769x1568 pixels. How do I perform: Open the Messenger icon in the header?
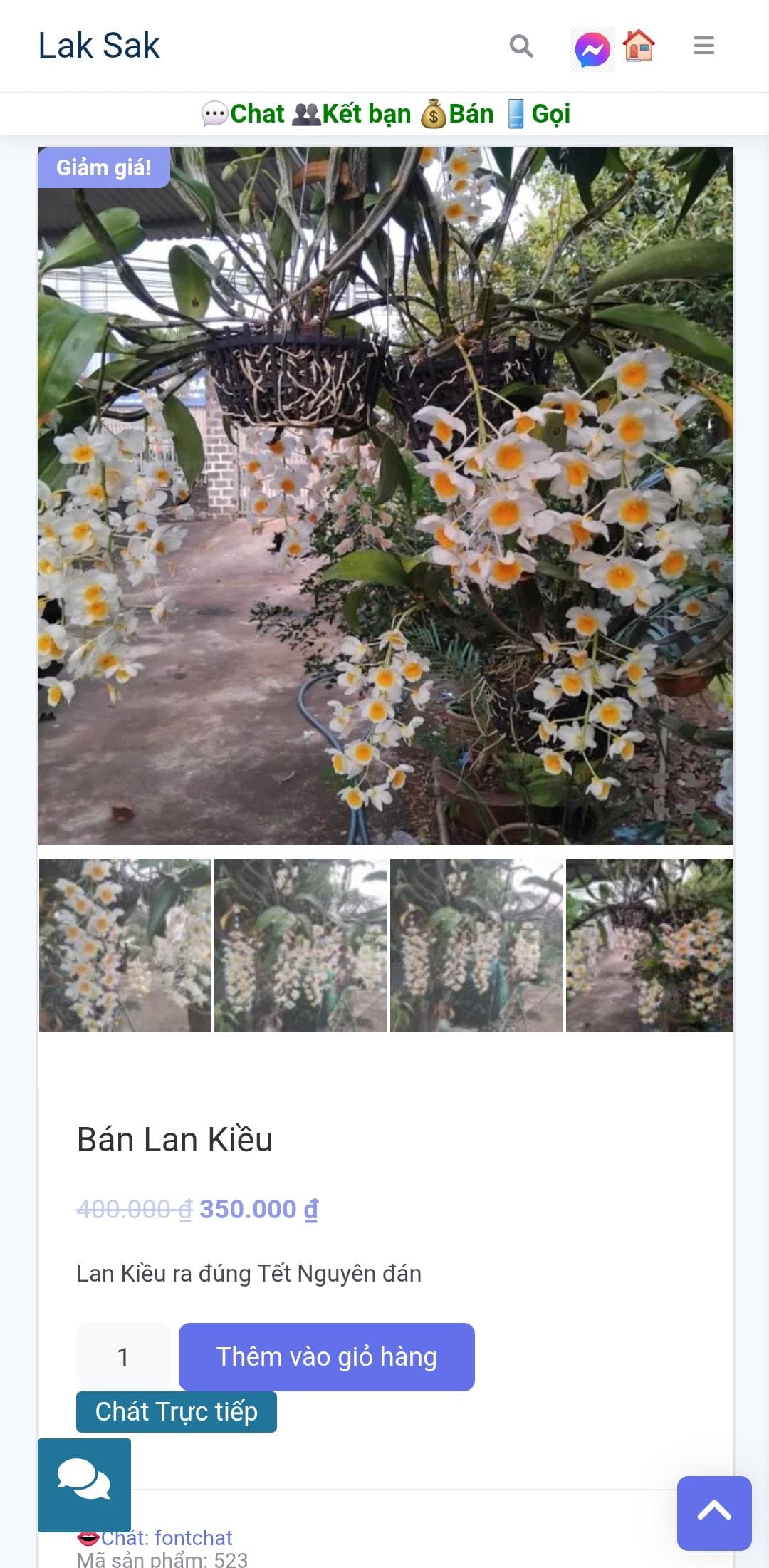pyautogui.click(x=592, y=49)
